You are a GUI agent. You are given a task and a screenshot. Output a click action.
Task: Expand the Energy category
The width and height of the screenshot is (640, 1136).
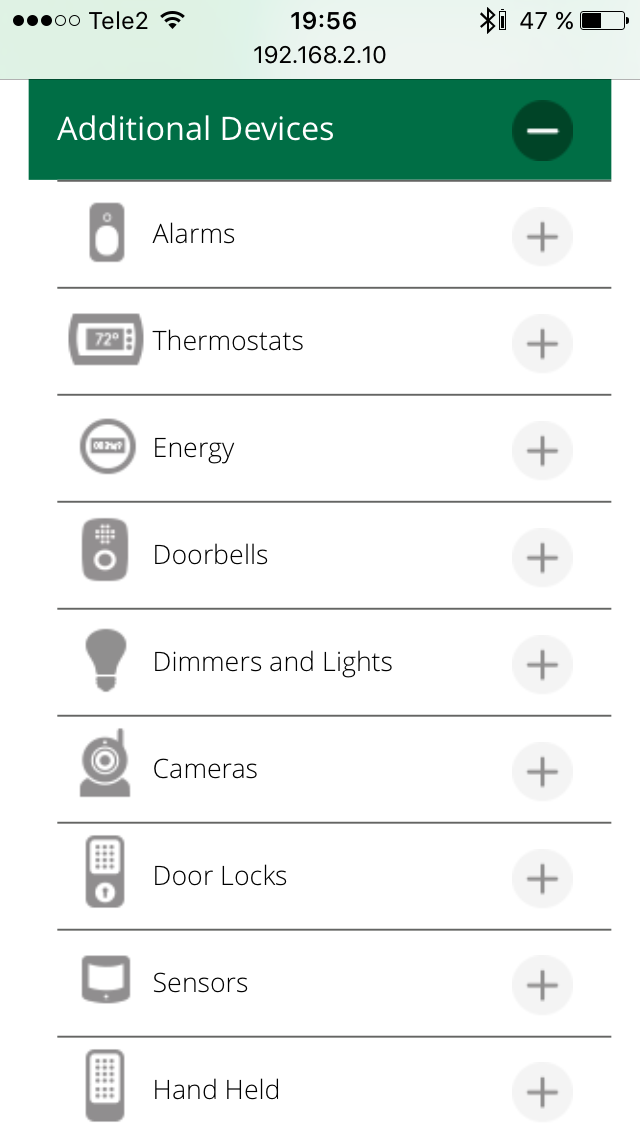[x=542, y=451]
